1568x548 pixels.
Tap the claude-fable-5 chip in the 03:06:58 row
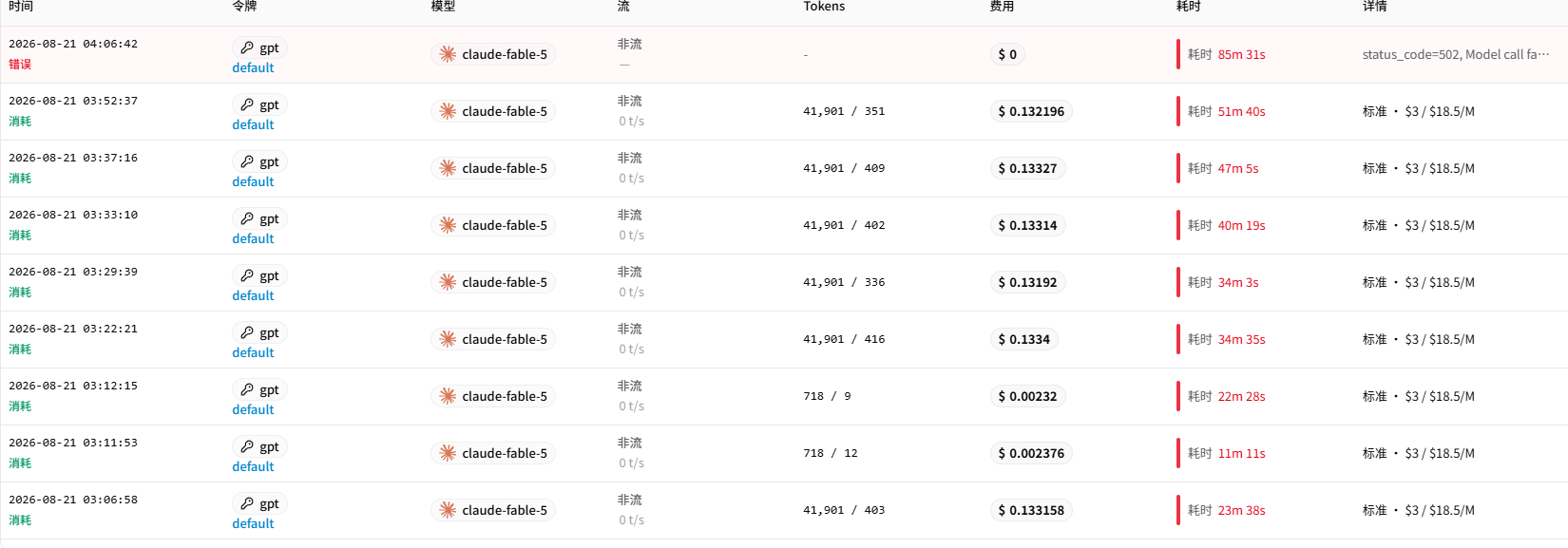(493, 510)
